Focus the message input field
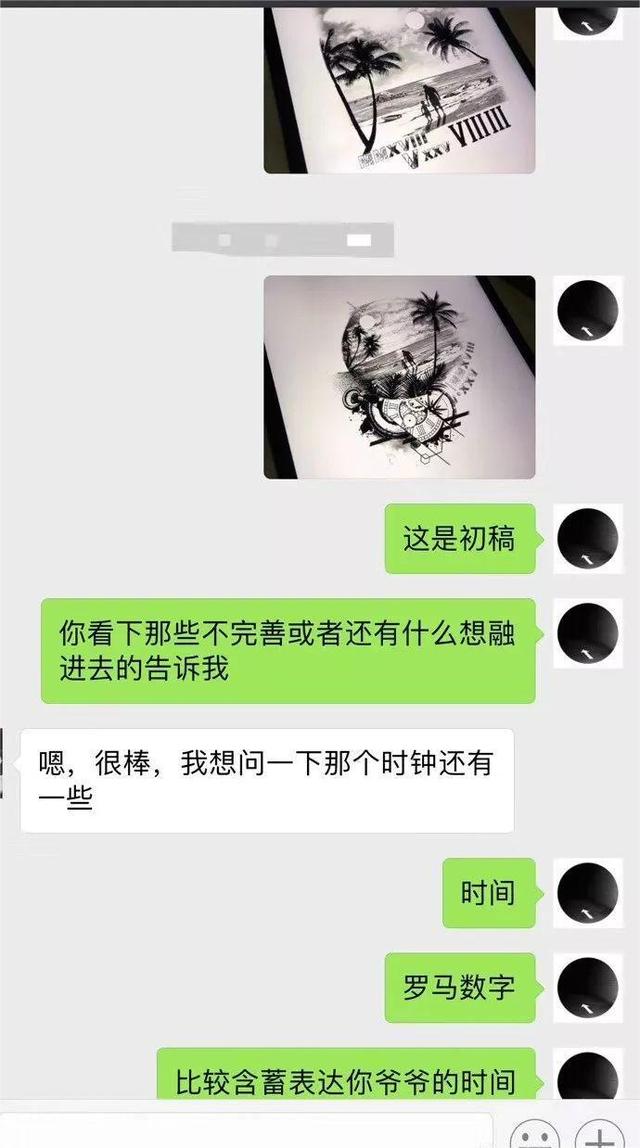640x1148 pixels. 250,1134
